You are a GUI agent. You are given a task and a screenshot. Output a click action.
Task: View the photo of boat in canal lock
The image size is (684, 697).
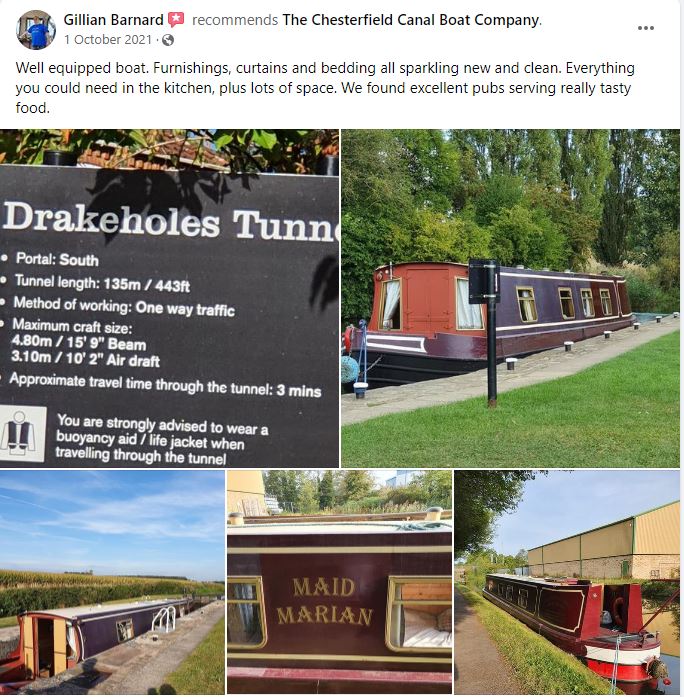point(112,582)
